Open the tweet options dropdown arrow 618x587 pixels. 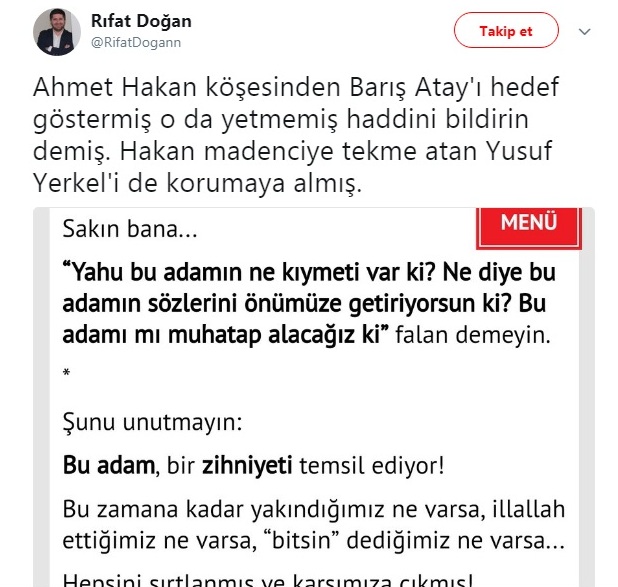pyautogui.click(x=587, y=31)
